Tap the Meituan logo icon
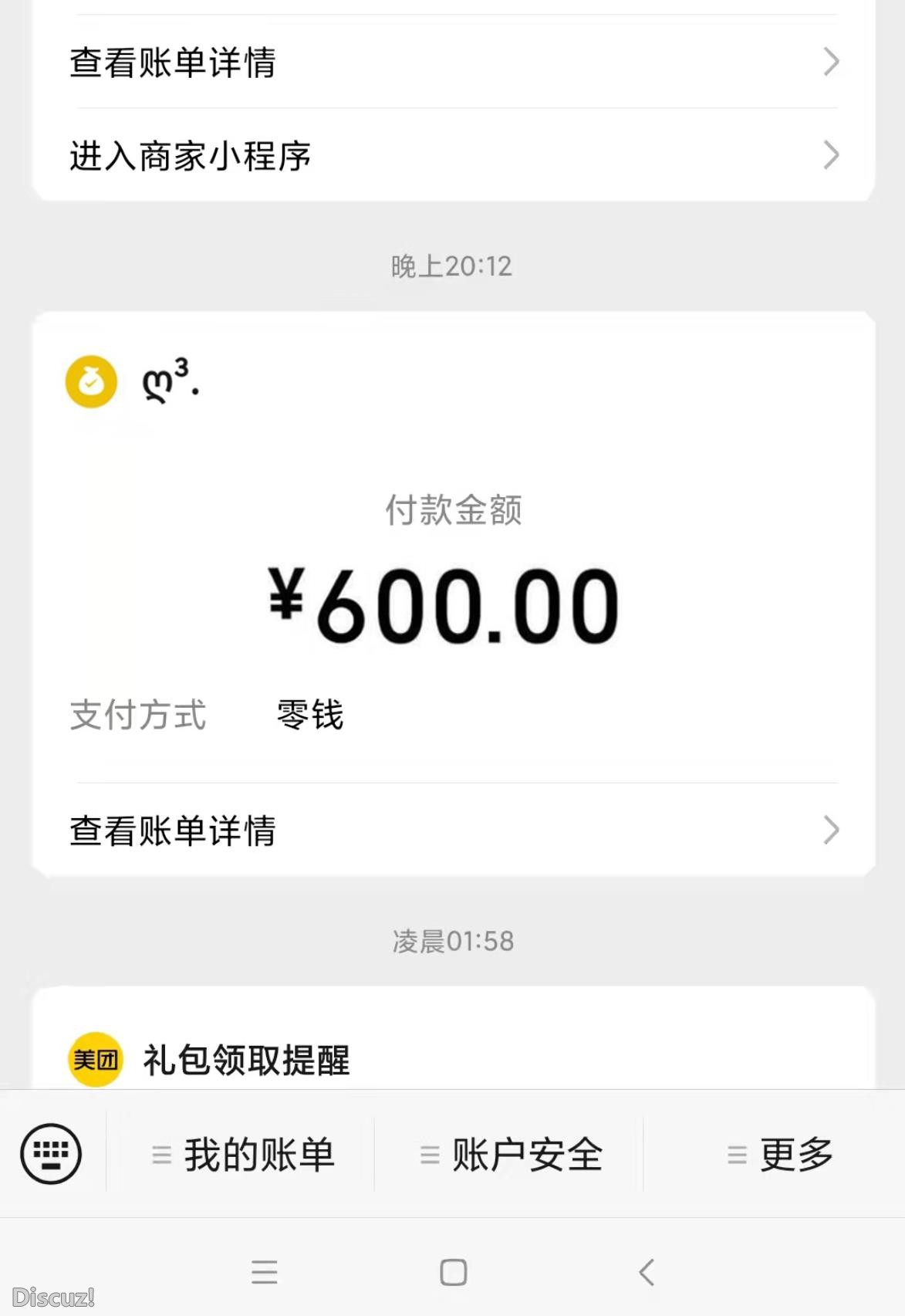The width and height of the screenshot is (905, 1316). click(94, 1060)
